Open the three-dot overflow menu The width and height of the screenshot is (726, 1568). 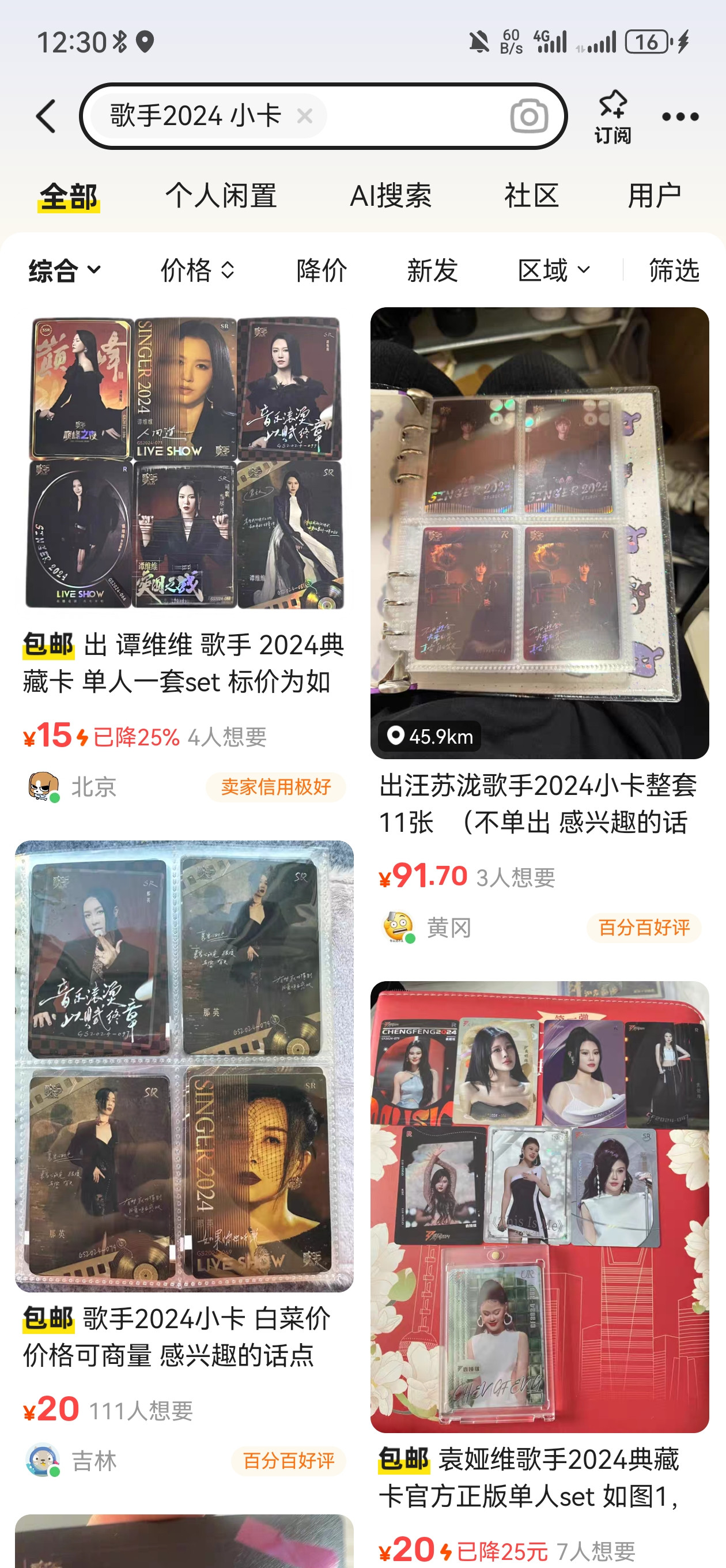click(680, 117)
